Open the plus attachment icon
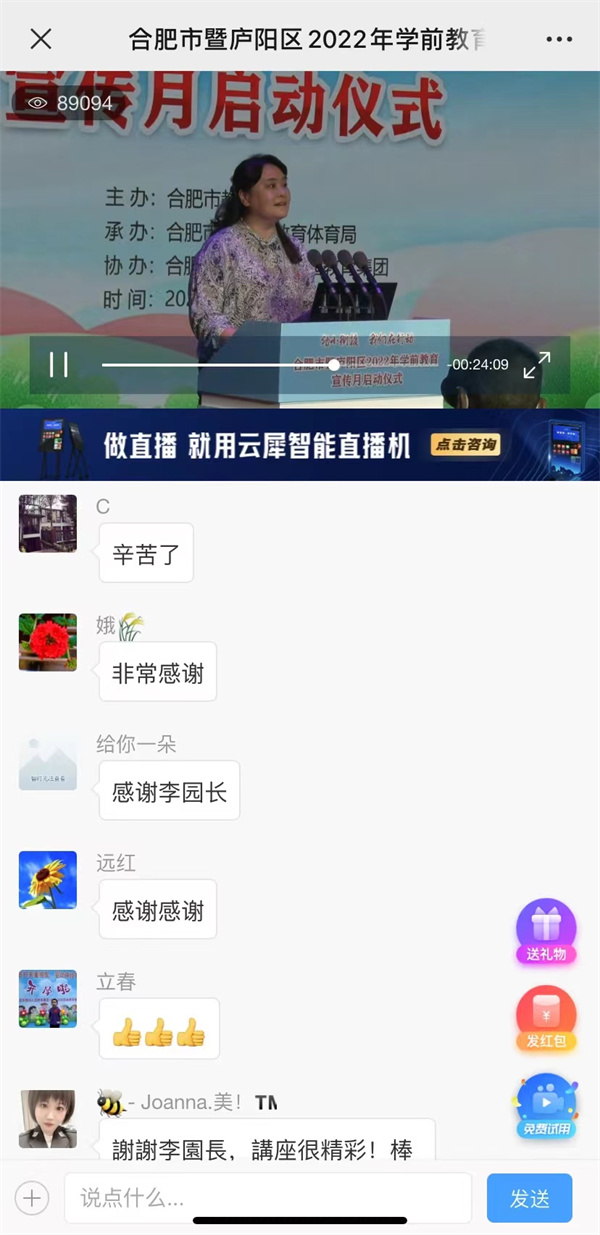 pos(32,1197)
